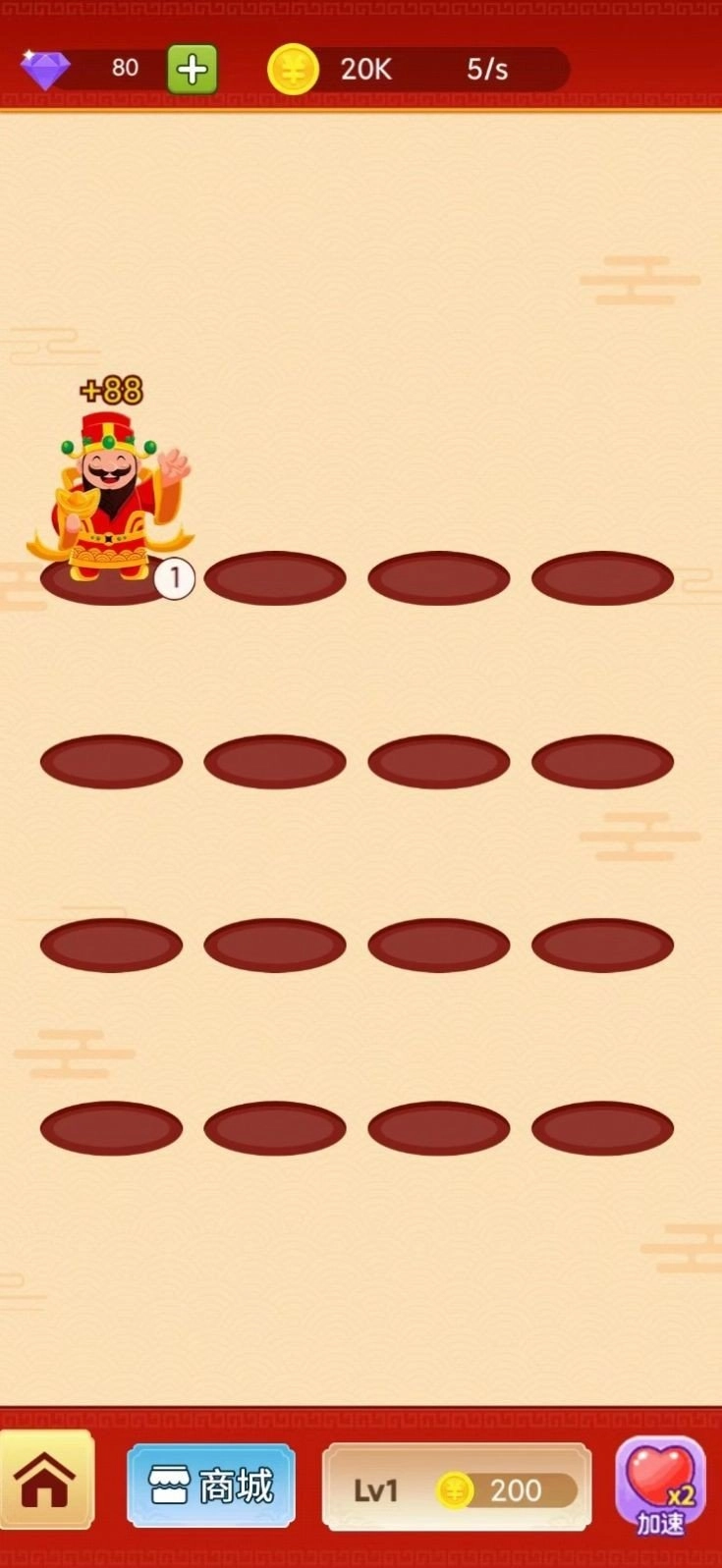Screen dimensions: 722x1568
Task: Buy a Lv1 god for 200 coins
Action: 457,1487
